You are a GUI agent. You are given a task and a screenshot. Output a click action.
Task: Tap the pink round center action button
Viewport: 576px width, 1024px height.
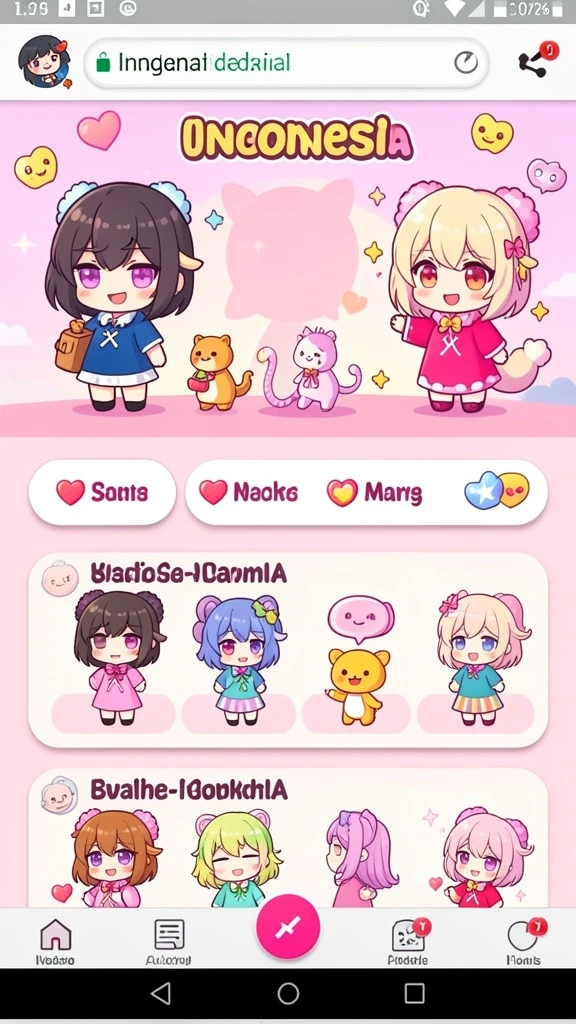tap(288, 927)
